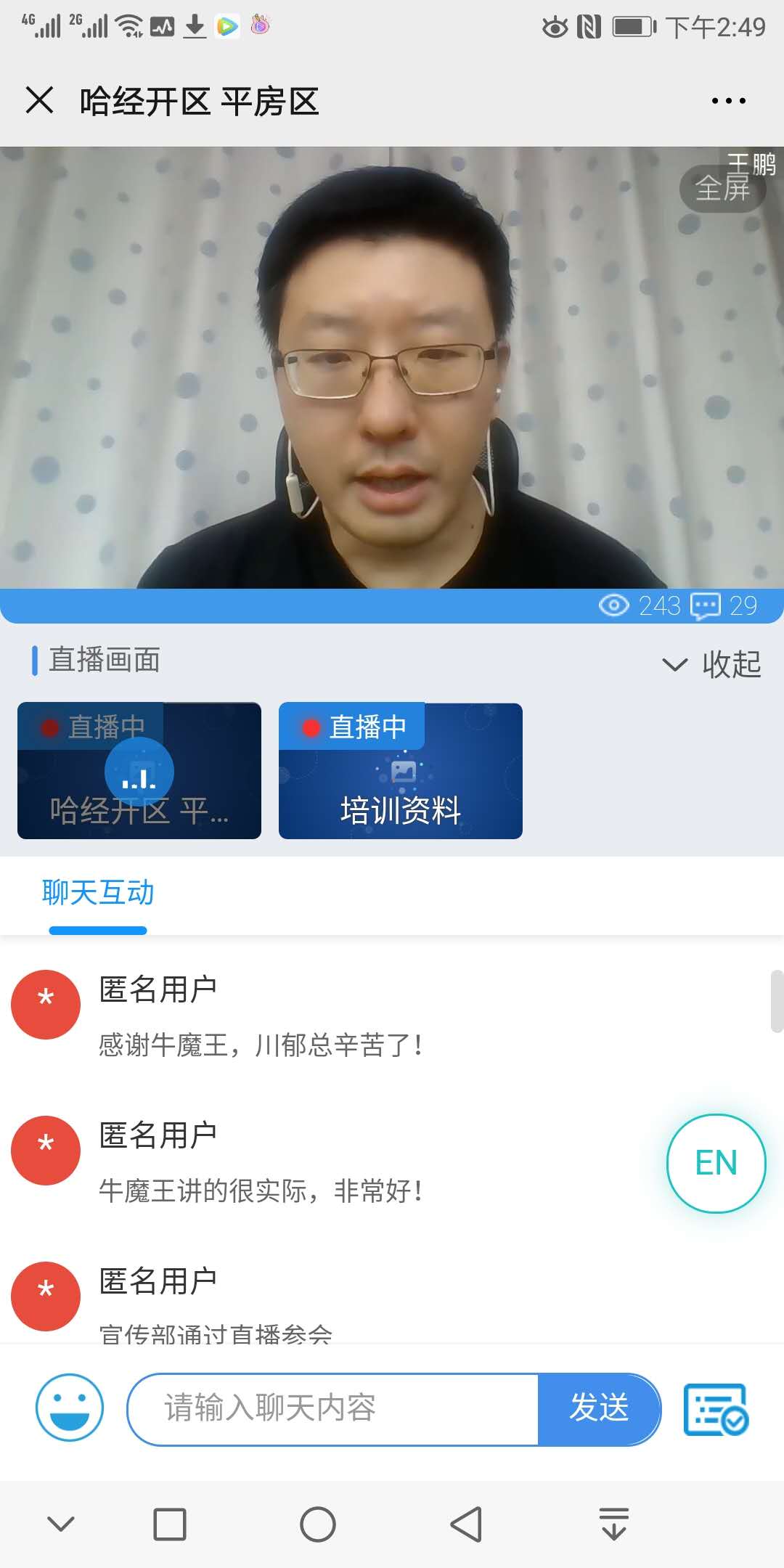
Task: Go to home via the circle button
Action: pos(318,1524)
